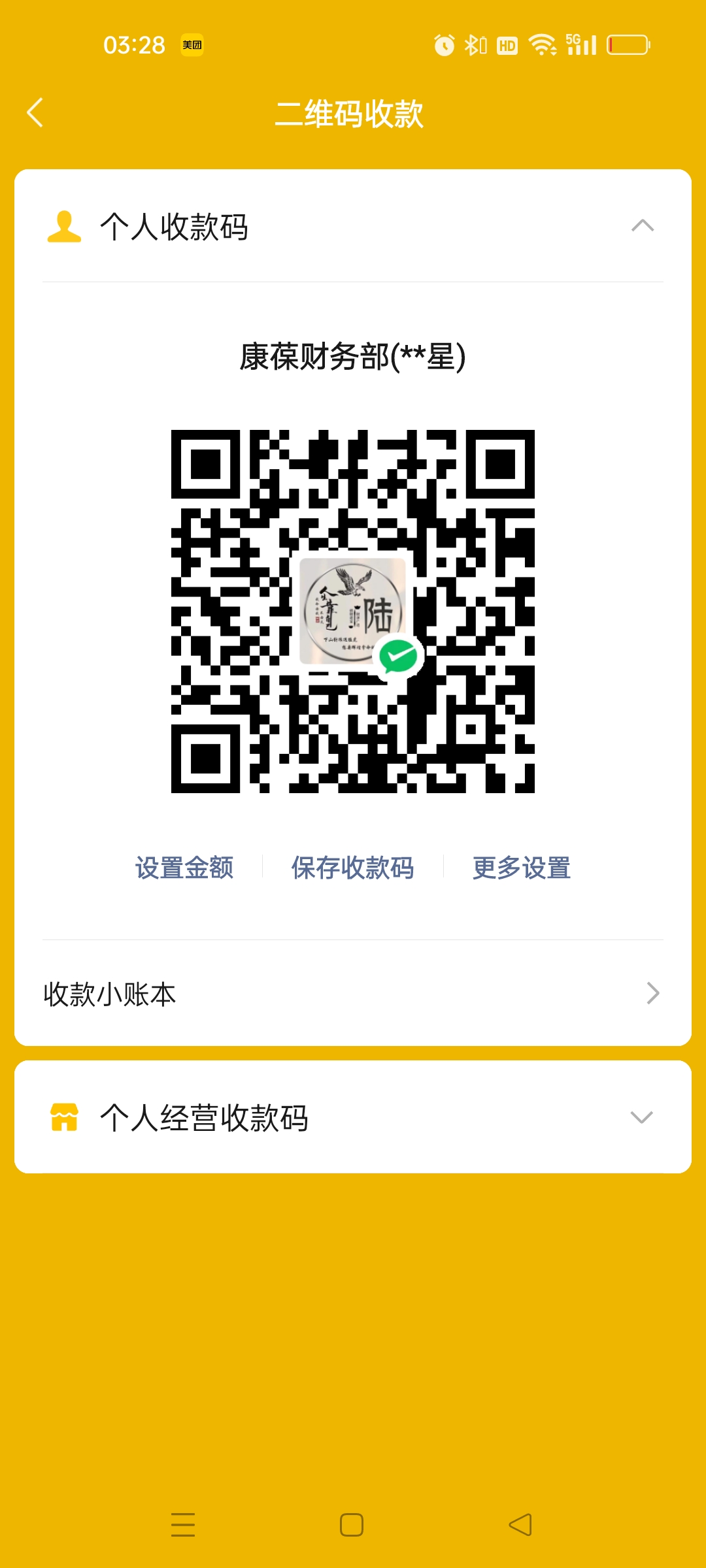Go back from 二维码收款 page
Screen dimensions: 706x1568
pos(35,113)
